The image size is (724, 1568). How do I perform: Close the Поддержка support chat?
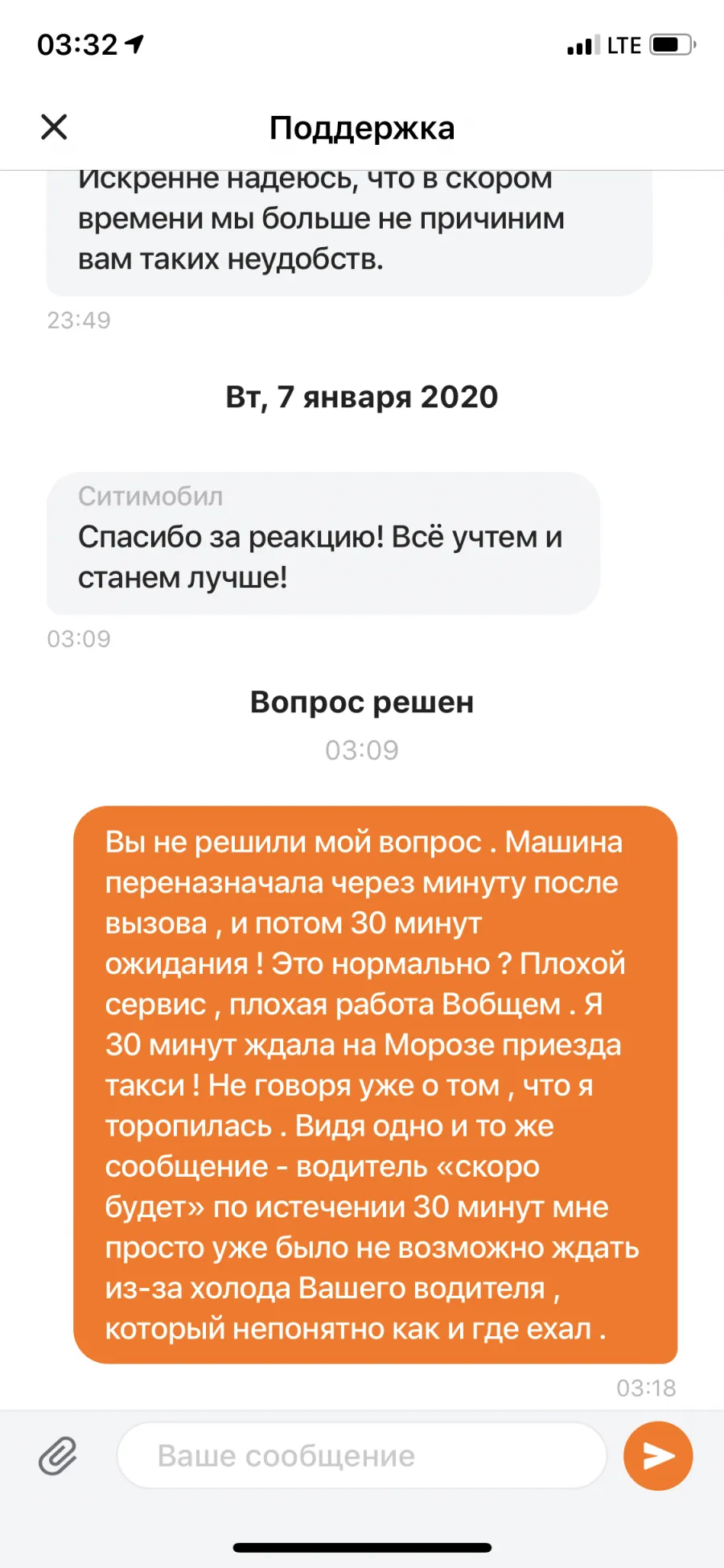(54, 127)
